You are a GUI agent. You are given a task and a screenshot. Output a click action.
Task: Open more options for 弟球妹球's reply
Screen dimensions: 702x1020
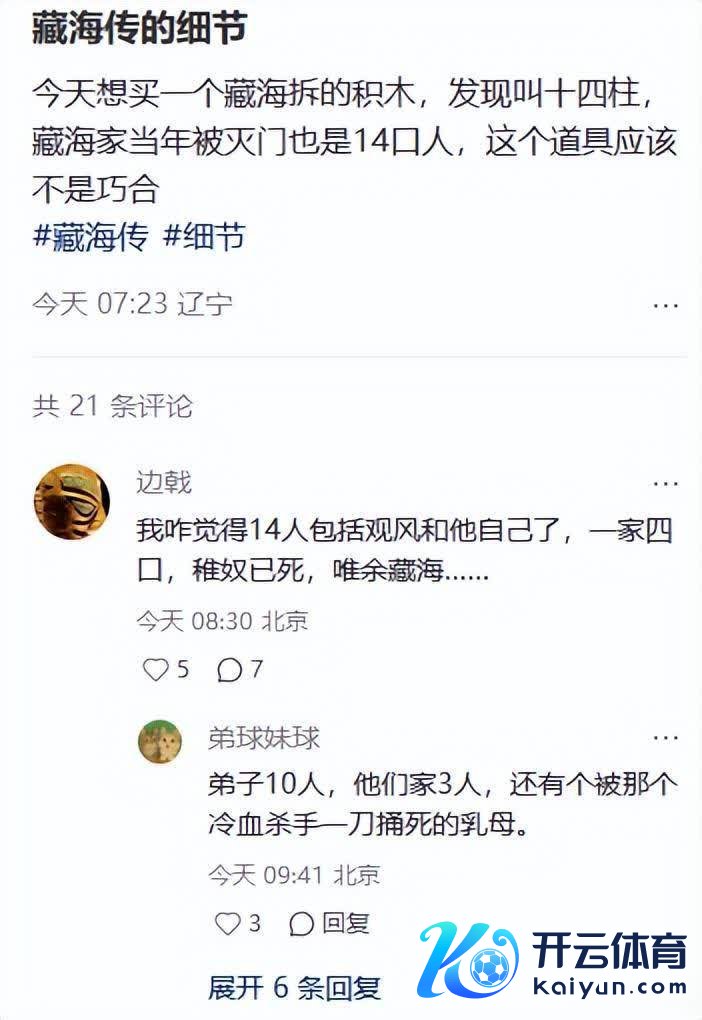pyautogui.click(x=666, y=738)
